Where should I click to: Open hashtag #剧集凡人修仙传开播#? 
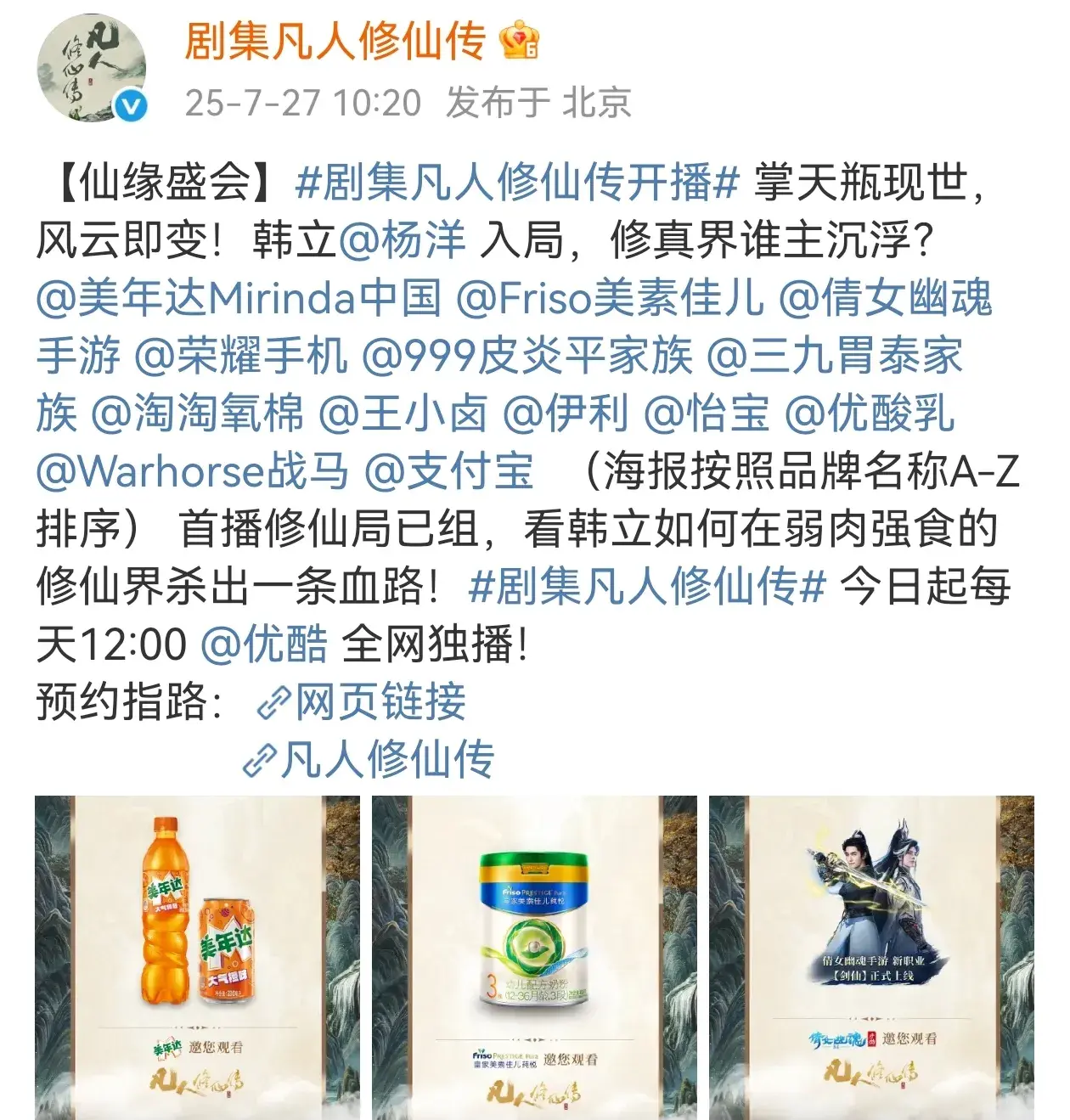[517, 183]
